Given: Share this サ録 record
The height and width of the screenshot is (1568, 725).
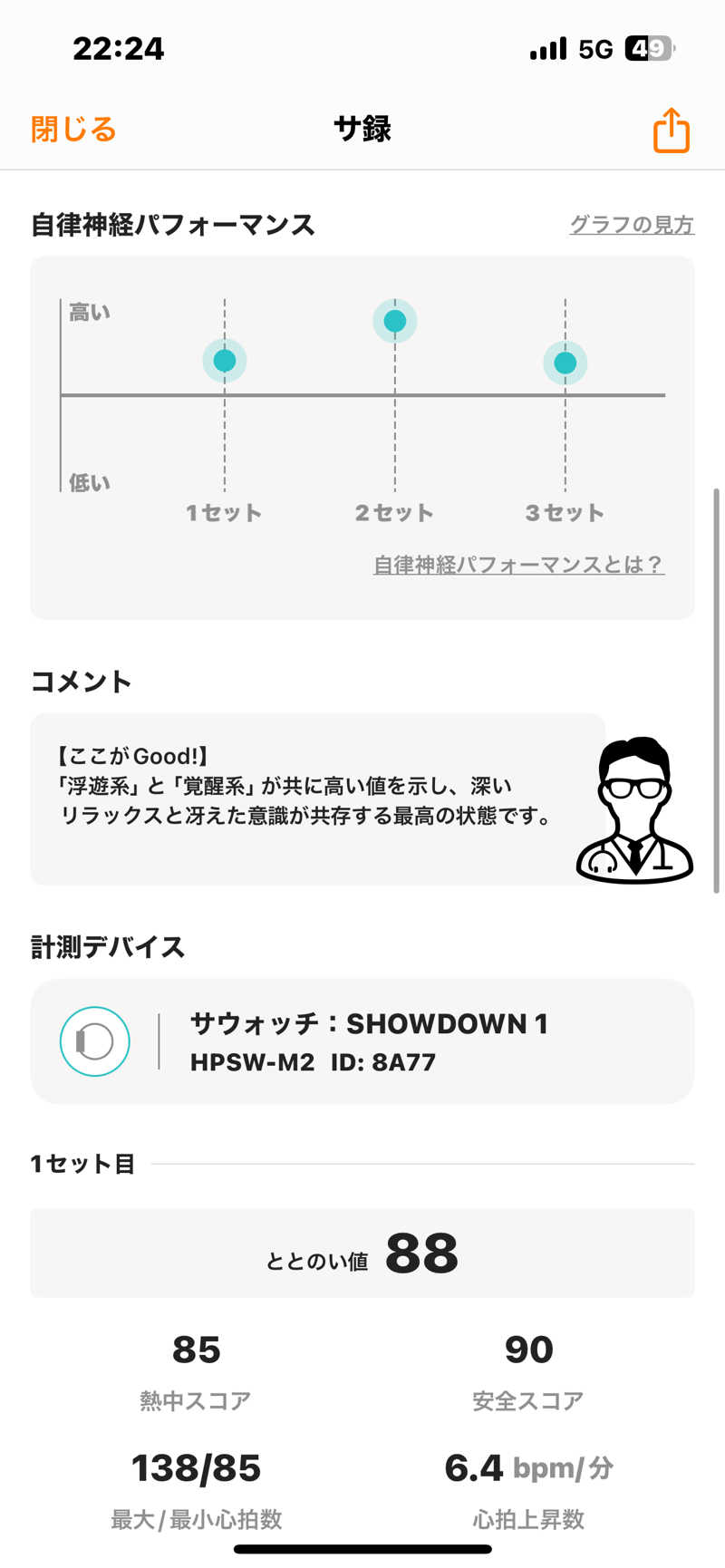Looking at the screenshot, I should click(x=671, y=131).
